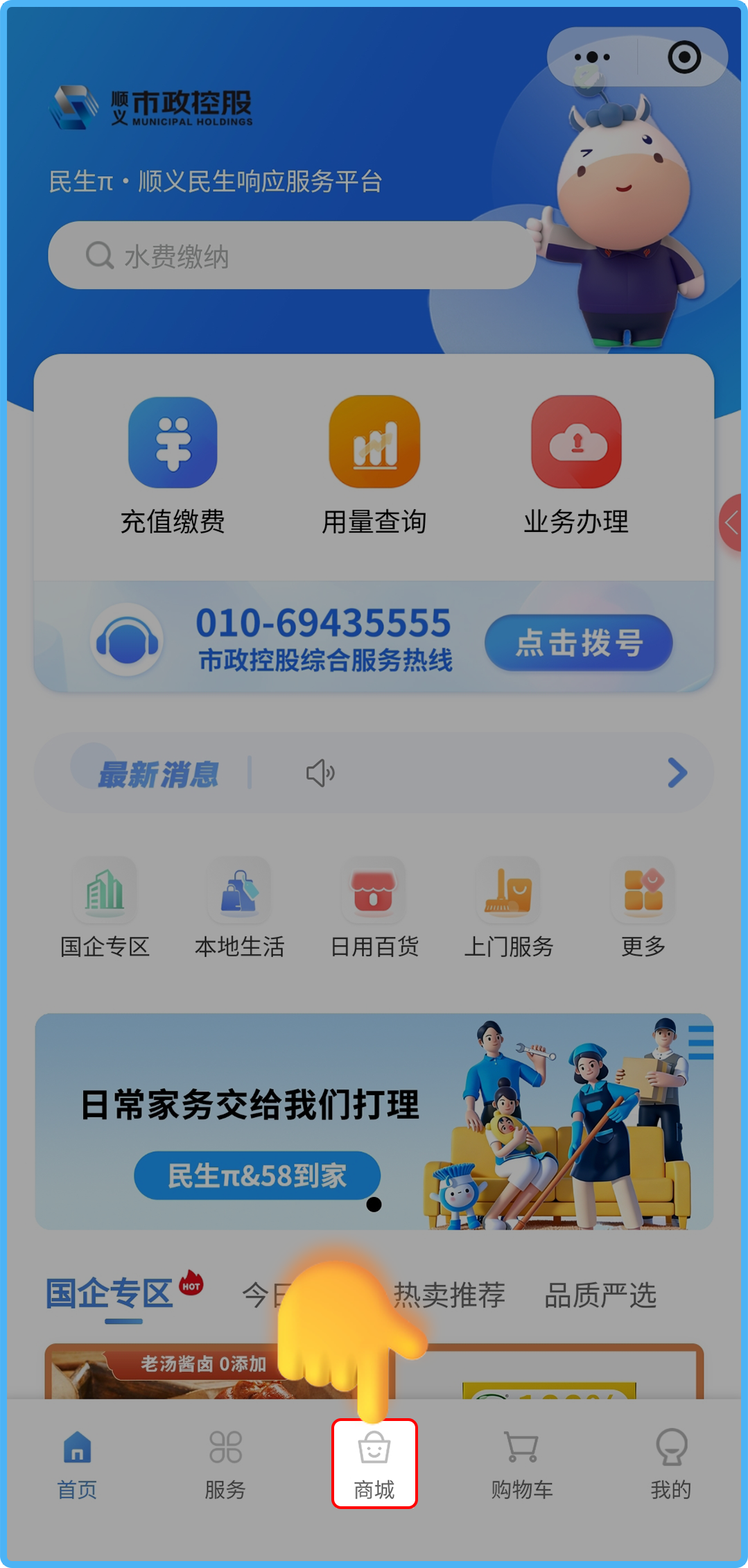Switch to the 热卖推荐 product tab
The width and height of the screenshot is (748, 1568).
(x=449, y=1295)
